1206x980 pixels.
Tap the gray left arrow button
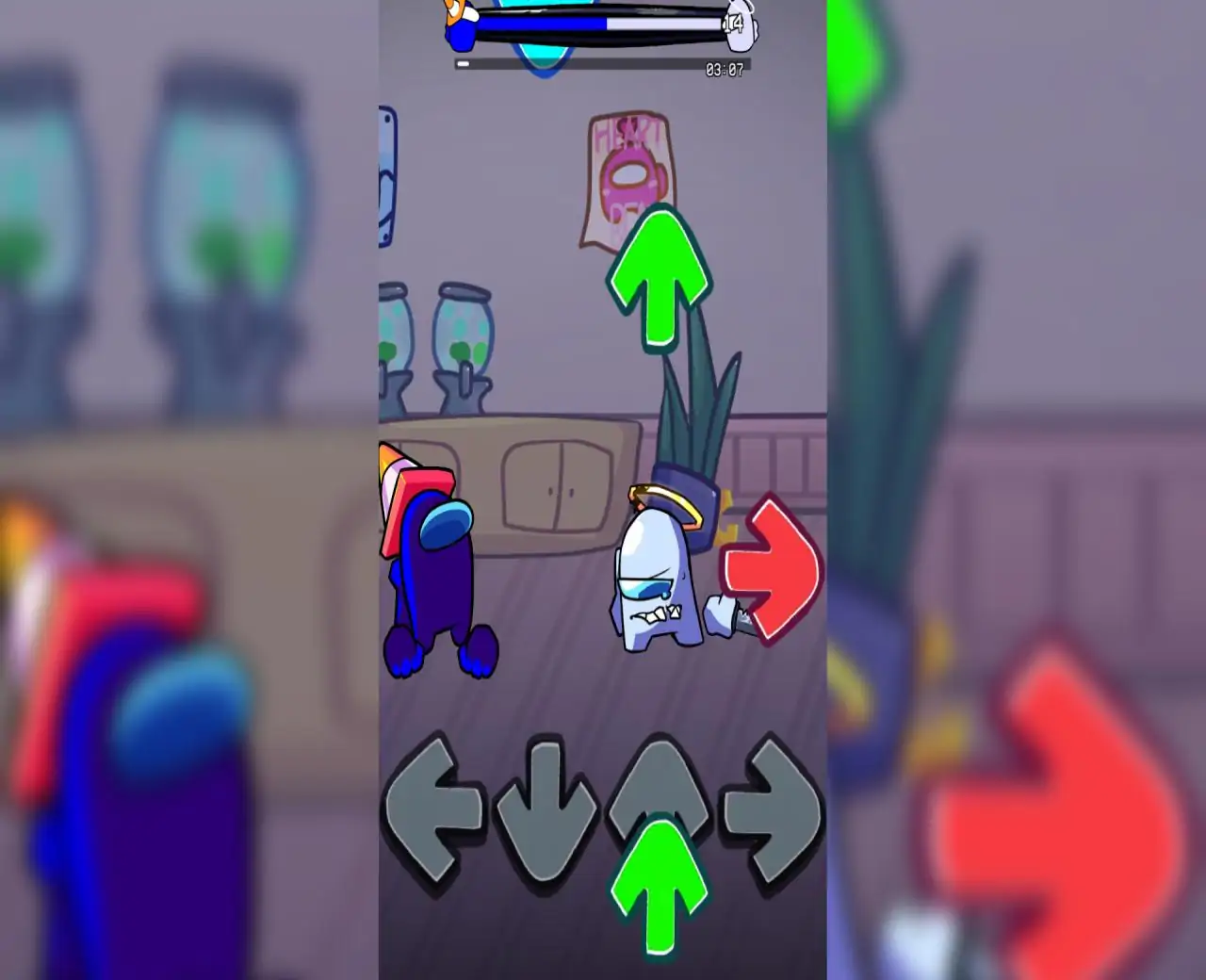click(433, 810)
